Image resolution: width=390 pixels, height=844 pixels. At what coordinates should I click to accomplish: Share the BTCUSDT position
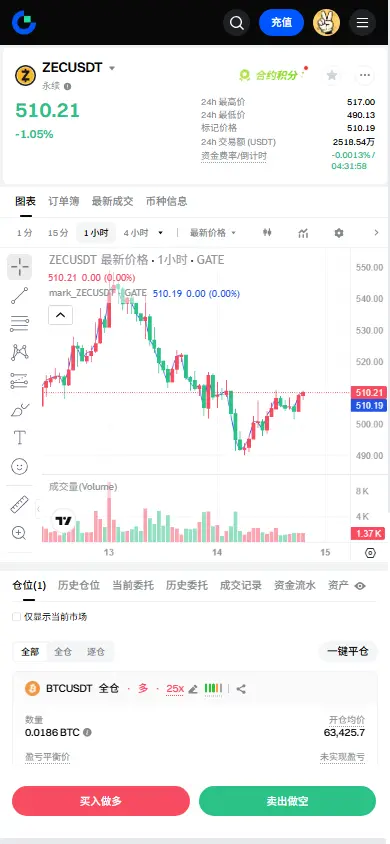[x=241, y=688]
